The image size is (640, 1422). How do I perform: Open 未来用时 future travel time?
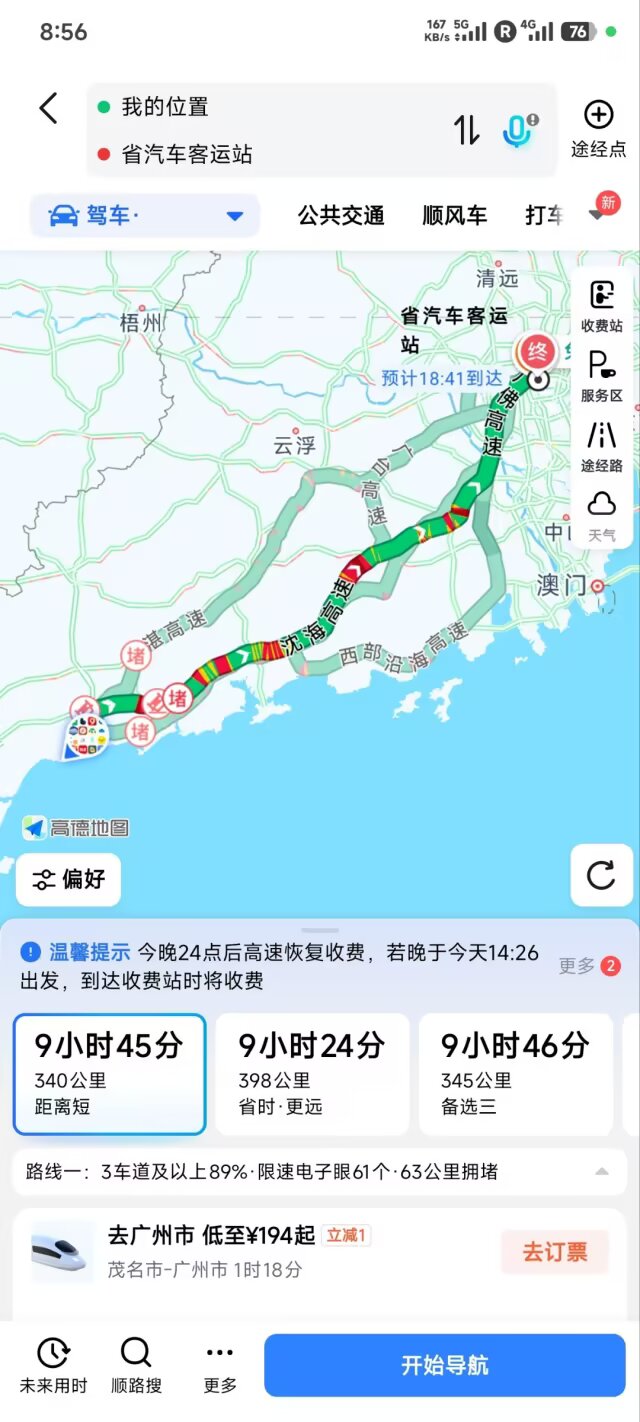53,1365
